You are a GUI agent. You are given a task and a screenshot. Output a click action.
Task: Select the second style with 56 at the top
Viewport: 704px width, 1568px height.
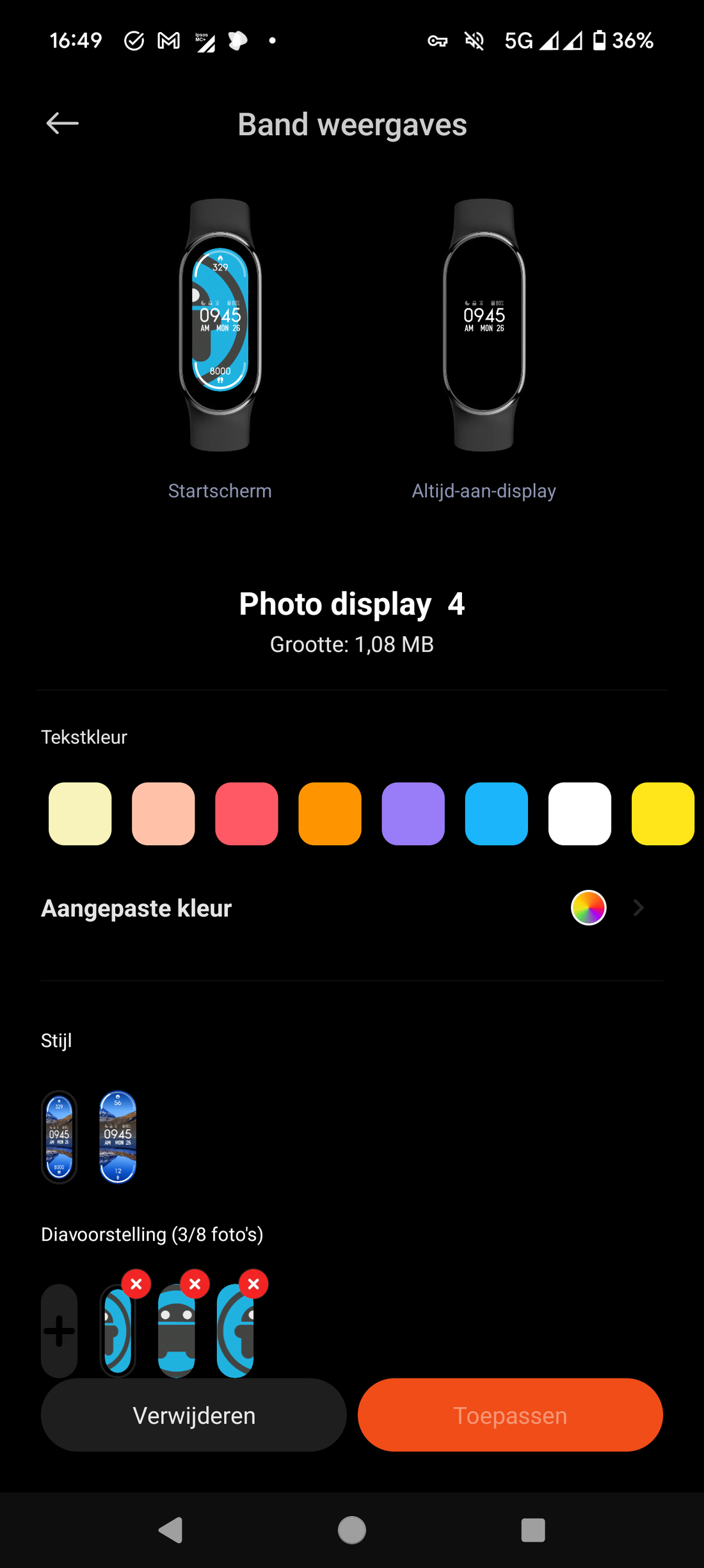118,1136
